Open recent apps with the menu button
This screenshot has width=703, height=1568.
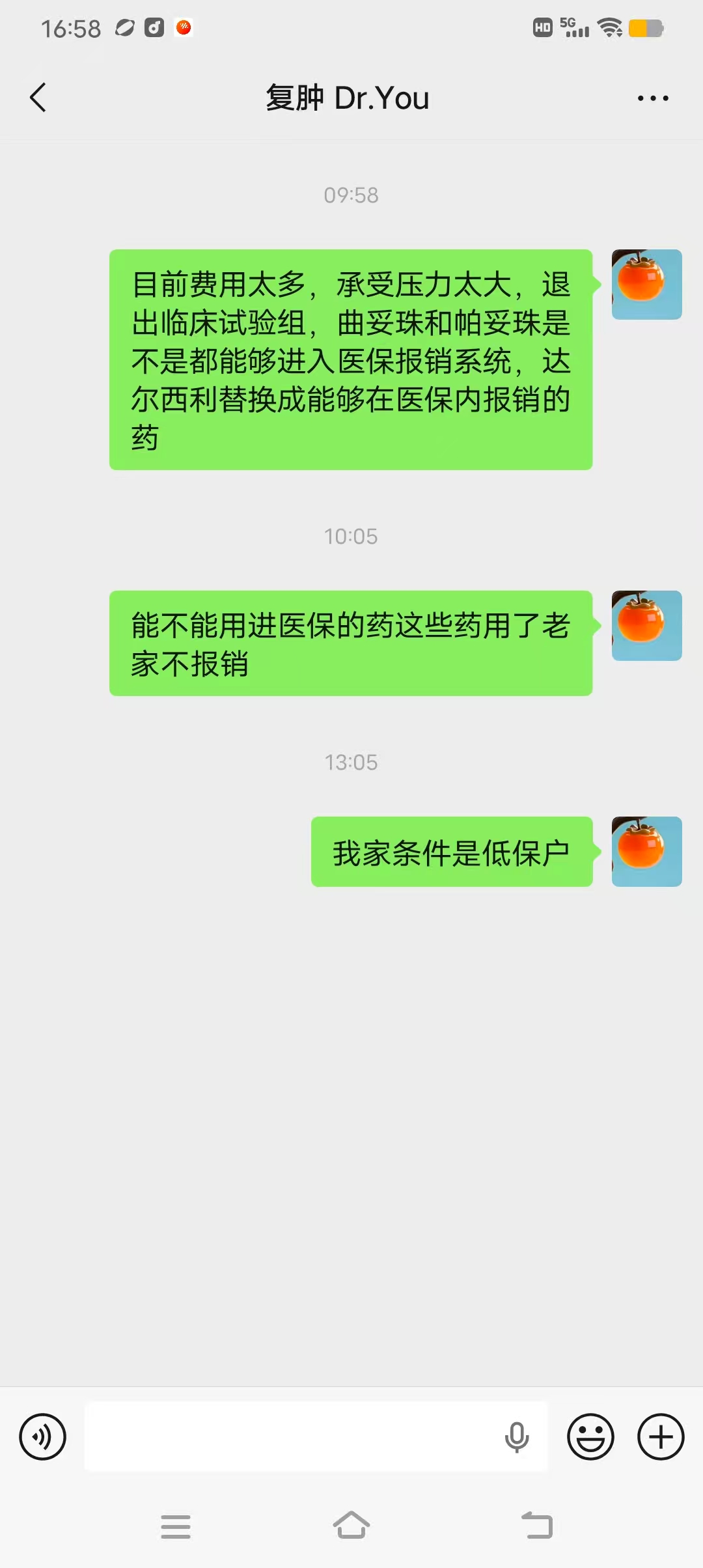click(176, 1526)
